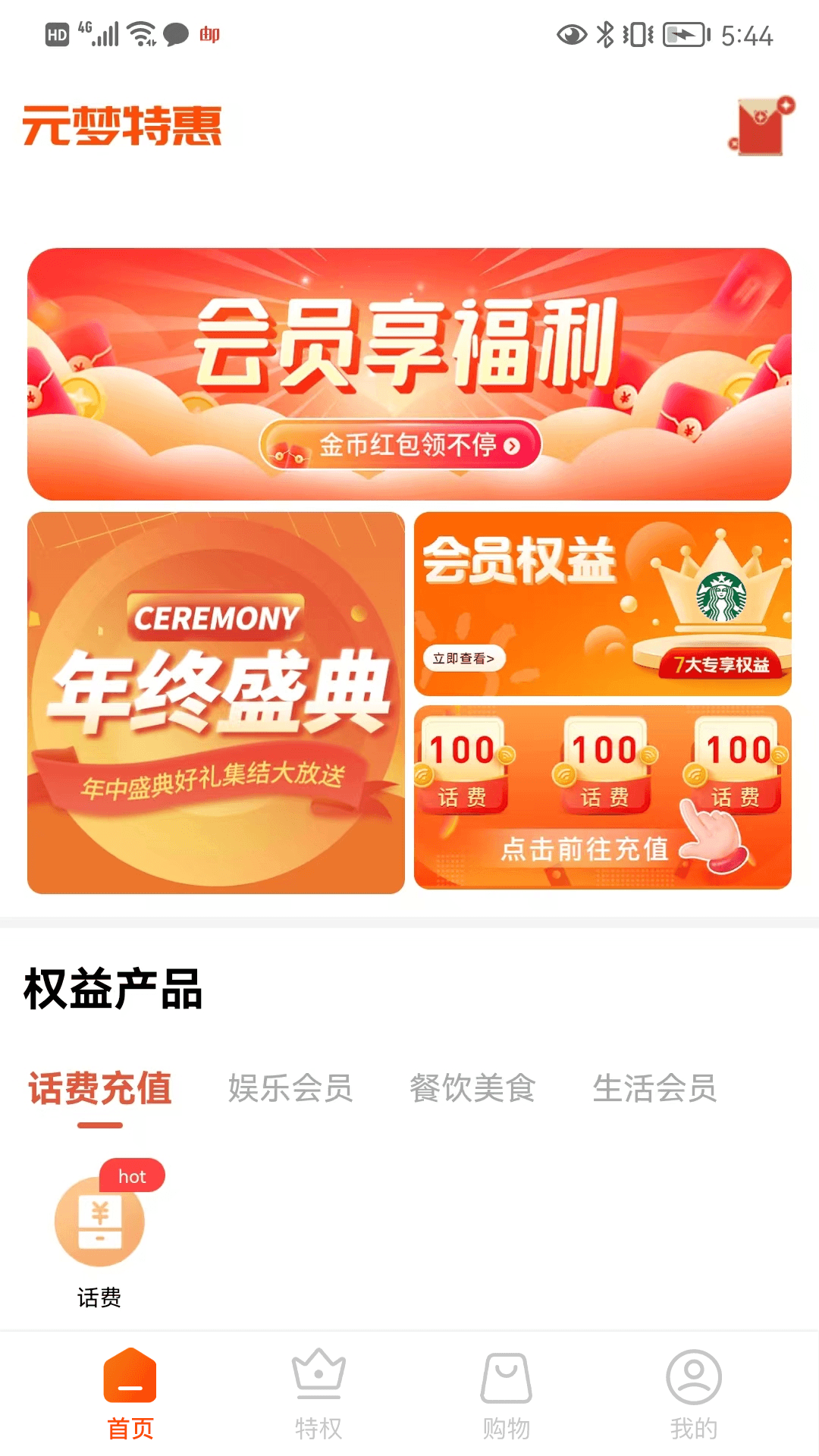Switch to the 娱乐会员 tab
819x1456 pixels.
pos(290,1089)
